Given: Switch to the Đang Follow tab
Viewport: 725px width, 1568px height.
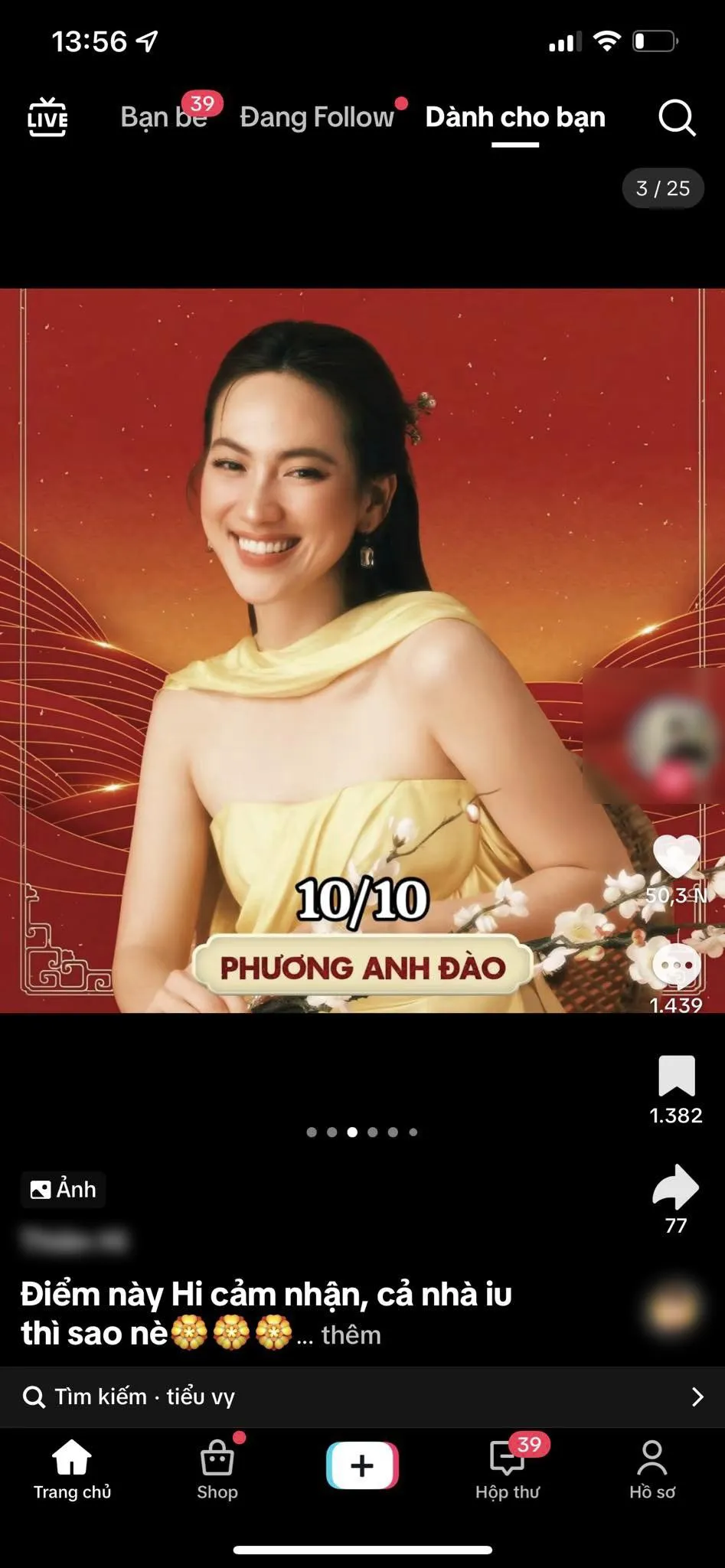Looking at the screenshot, I should pos(315,116).
